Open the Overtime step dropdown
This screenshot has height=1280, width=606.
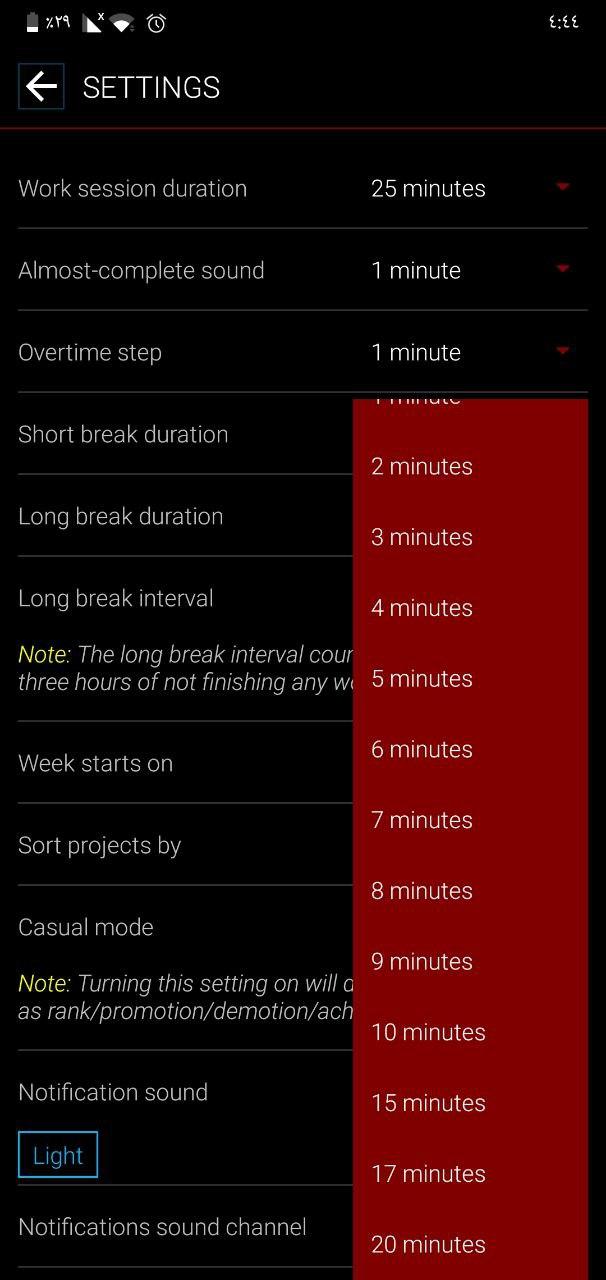click(471, 352)
